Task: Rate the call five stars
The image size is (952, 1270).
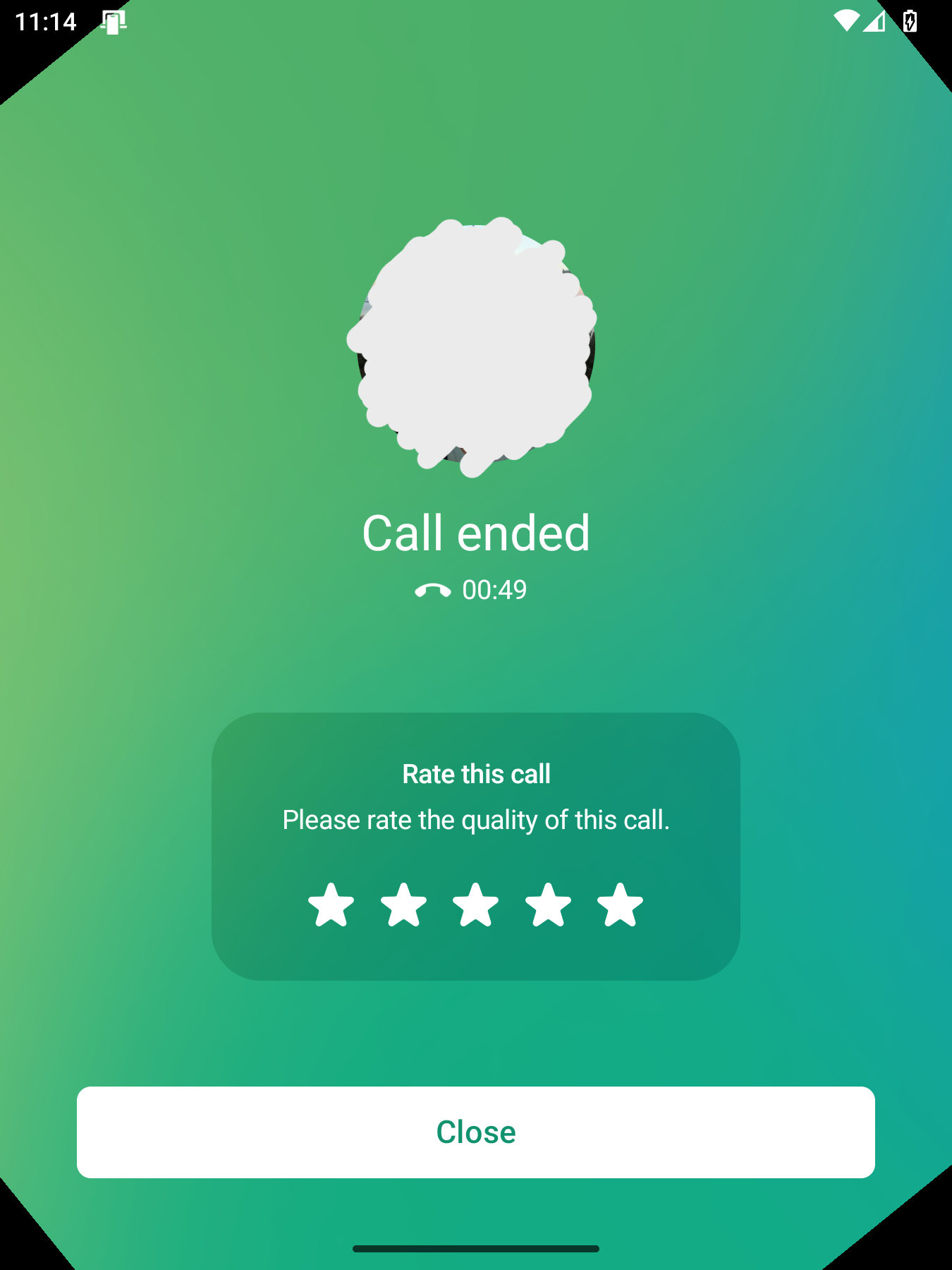Action: 620,905
